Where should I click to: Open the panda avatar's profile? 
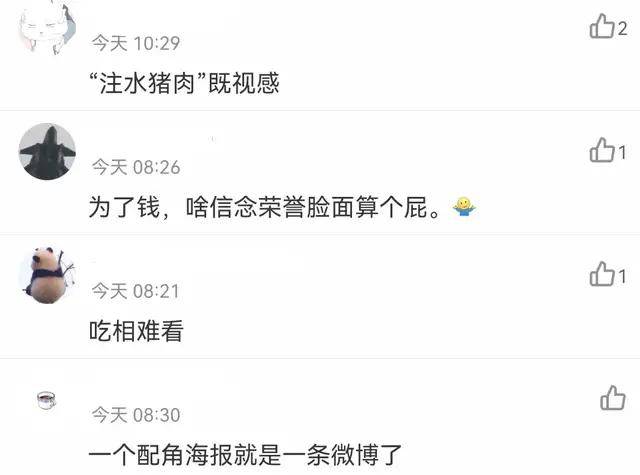(x=47, y=274)
